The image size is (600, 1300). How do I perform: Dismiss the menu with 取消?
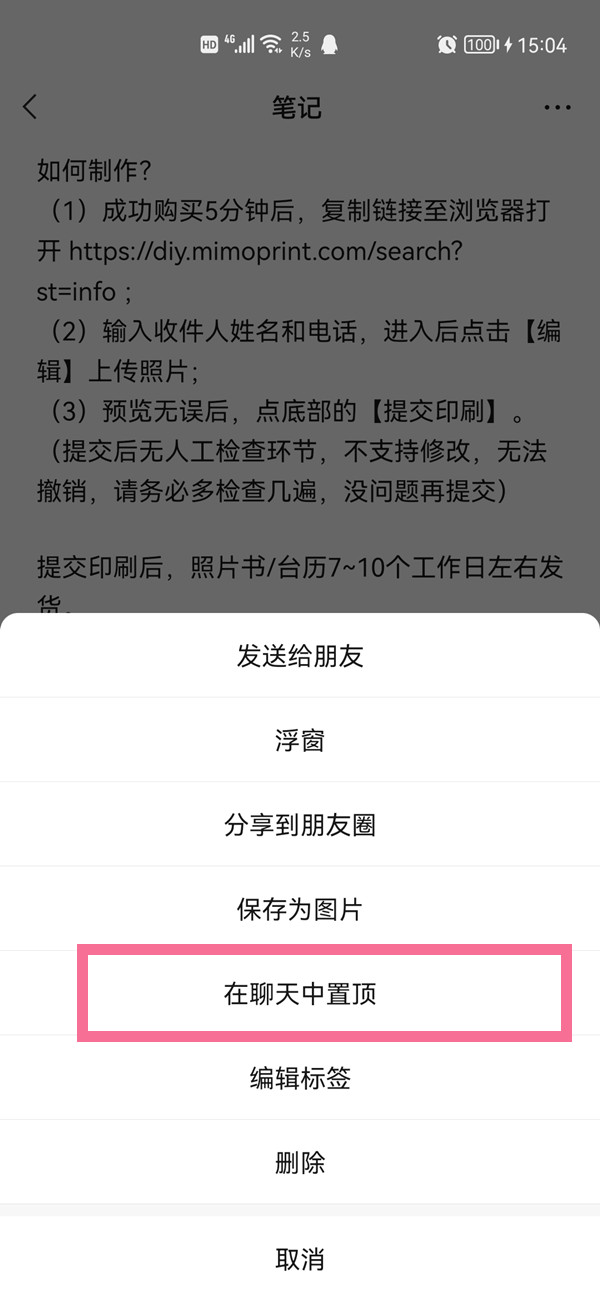pyautogui.click(x=300, y=1258)
